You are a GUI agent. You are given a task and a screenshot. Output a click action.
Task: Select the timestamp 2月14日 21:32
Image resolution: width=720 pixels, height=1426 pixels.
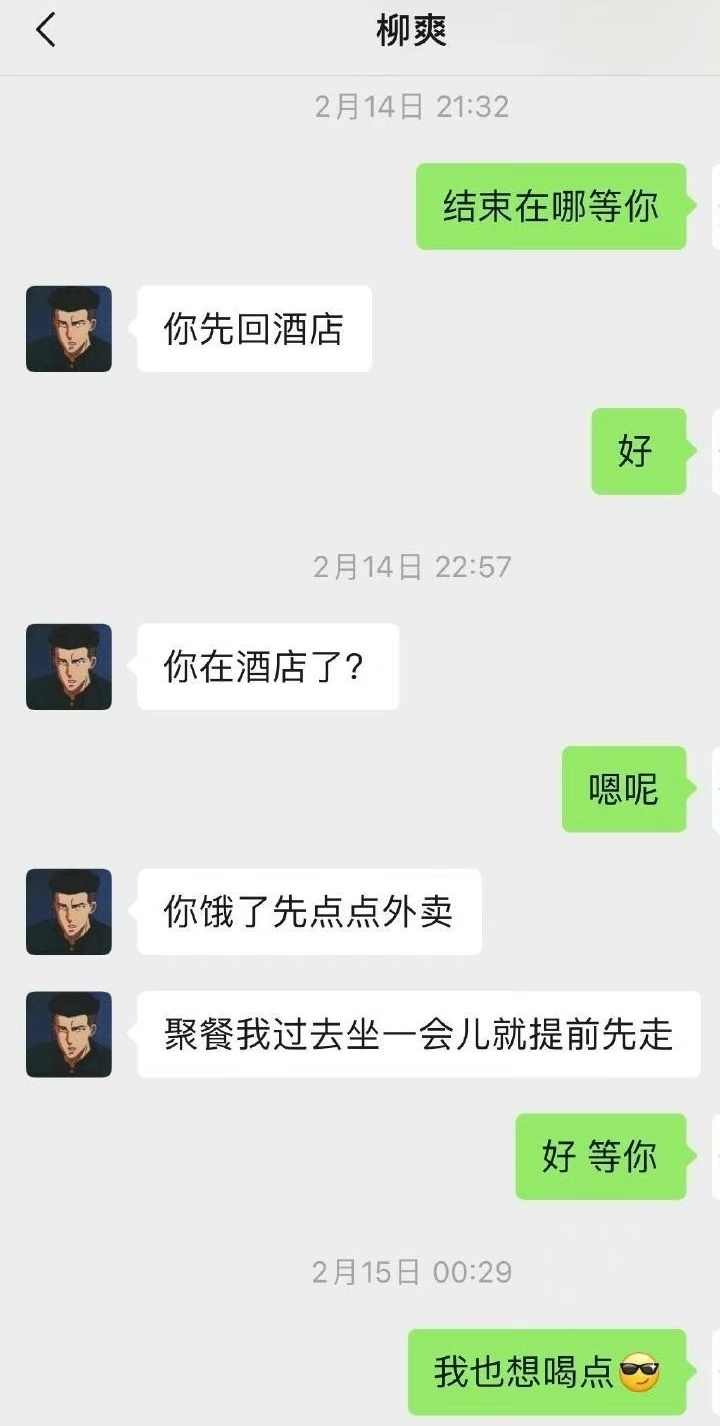click(x=412, y=107)
